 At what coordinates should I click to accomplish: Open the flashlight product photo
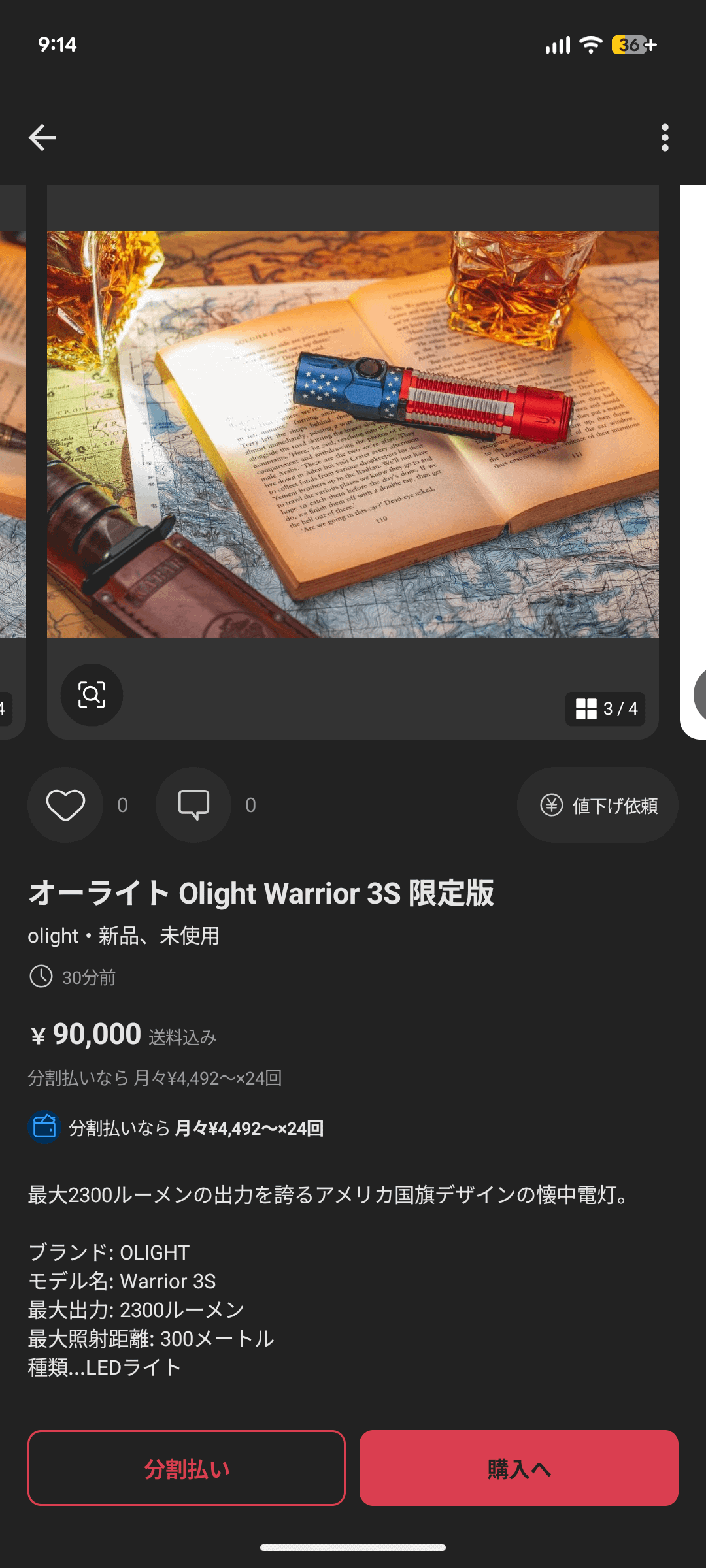(353, 434)
